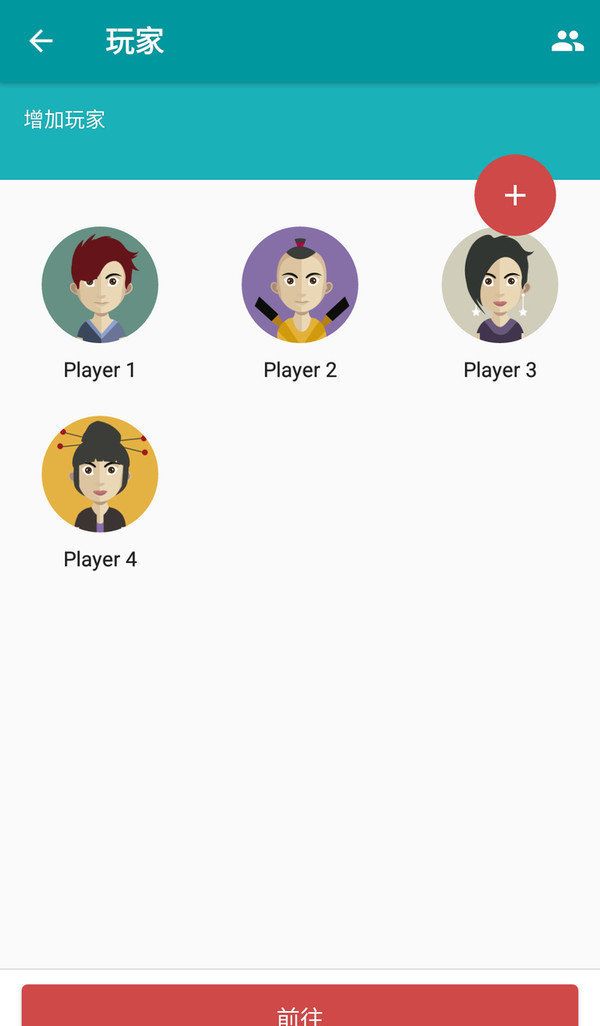600x1026 pixels.
Task: Tap the red 前往 button
Action: click(300, 1006)
